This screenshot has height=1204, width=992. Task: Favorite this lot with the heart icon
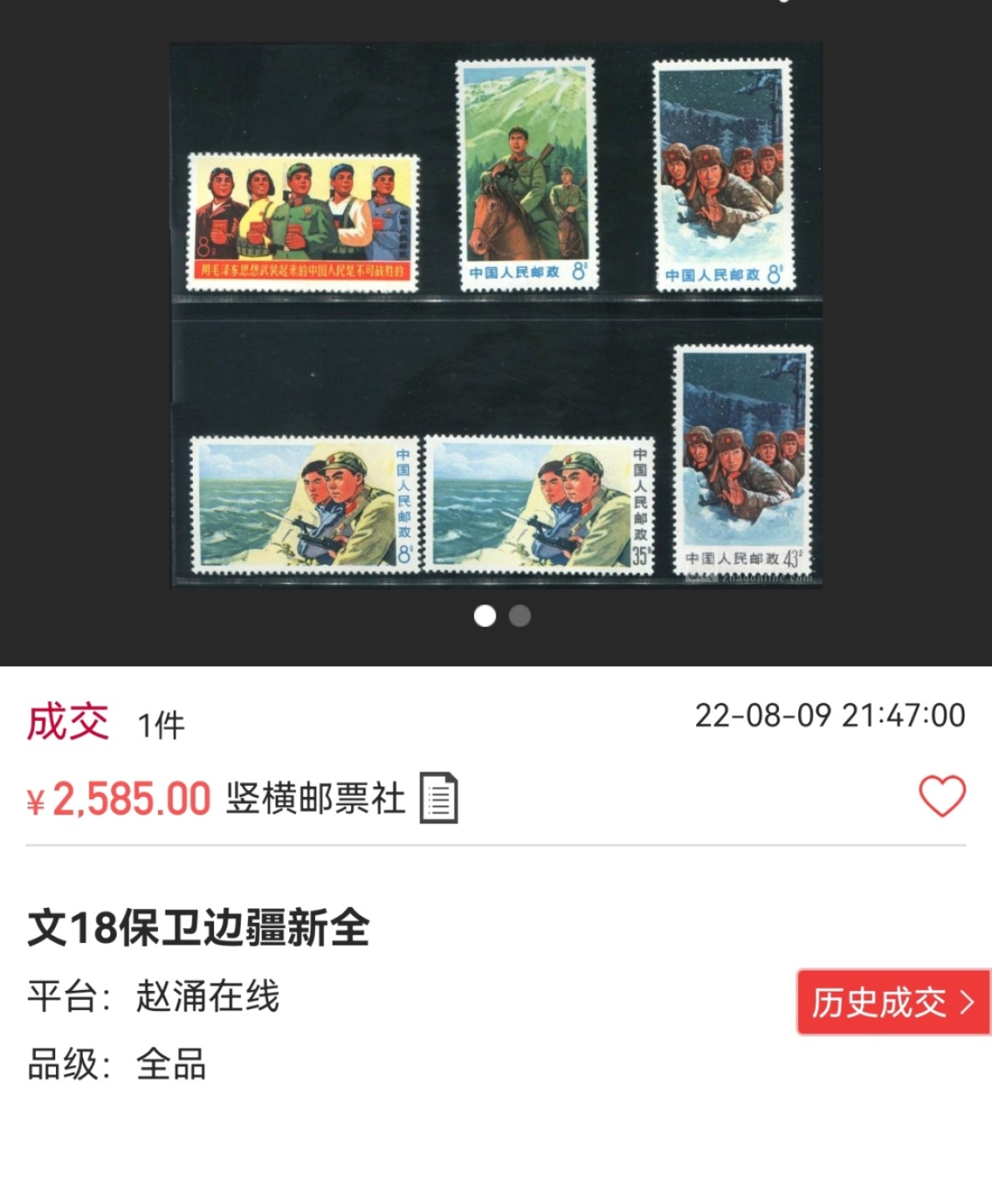tap(942, 796)
